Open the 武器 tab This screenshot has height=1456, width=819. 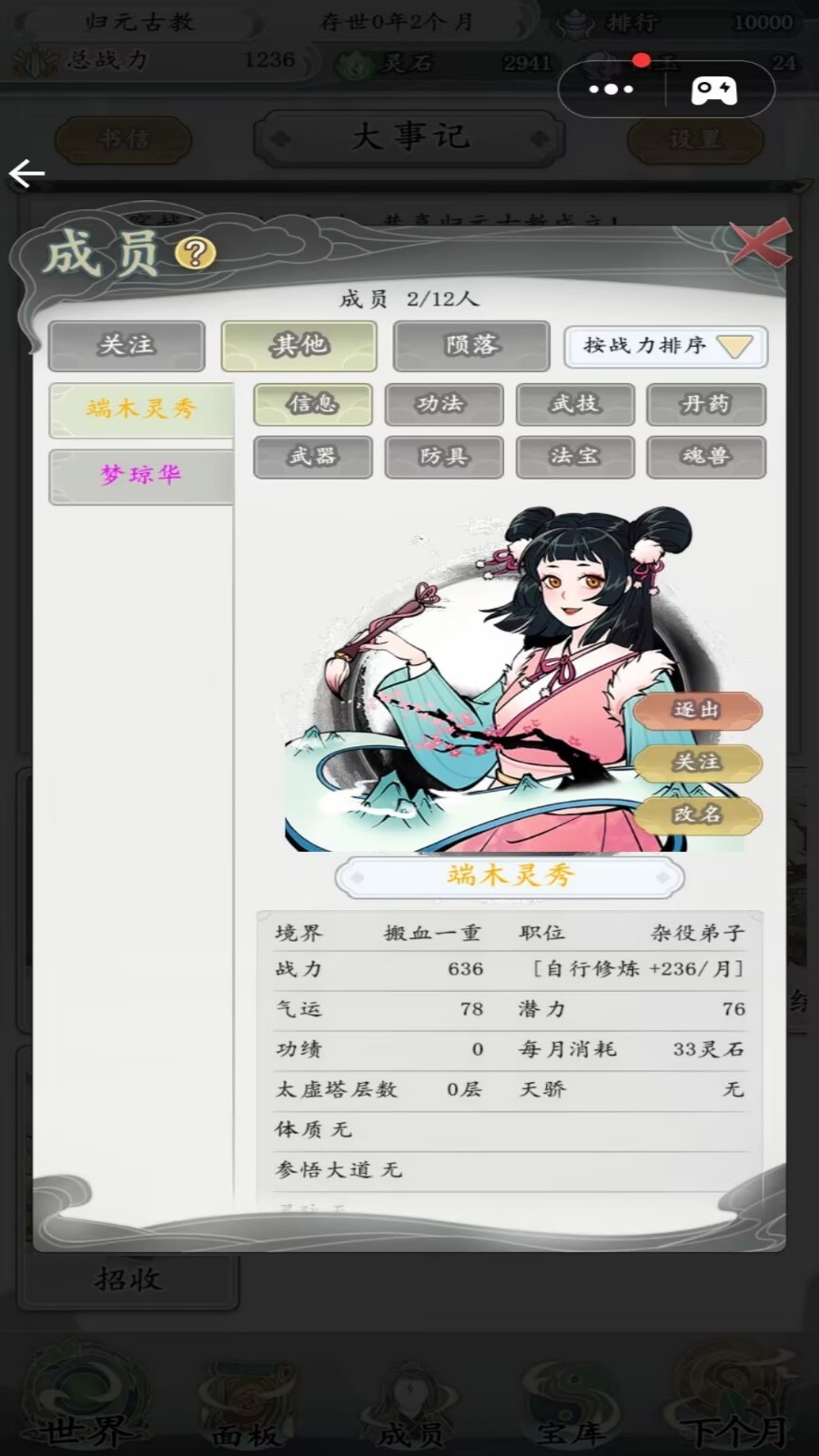(x=312, y=456)
